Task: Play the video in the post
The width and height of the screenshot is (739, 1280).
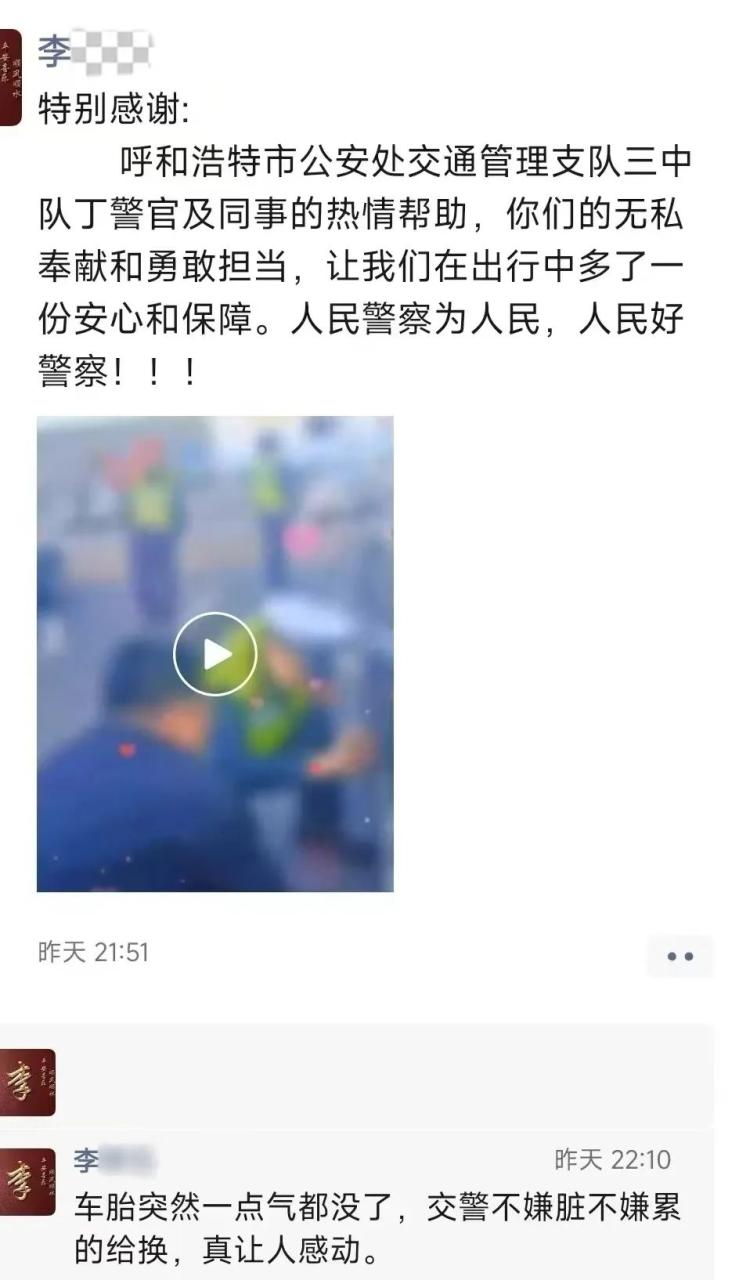Action: coord(215,654)
